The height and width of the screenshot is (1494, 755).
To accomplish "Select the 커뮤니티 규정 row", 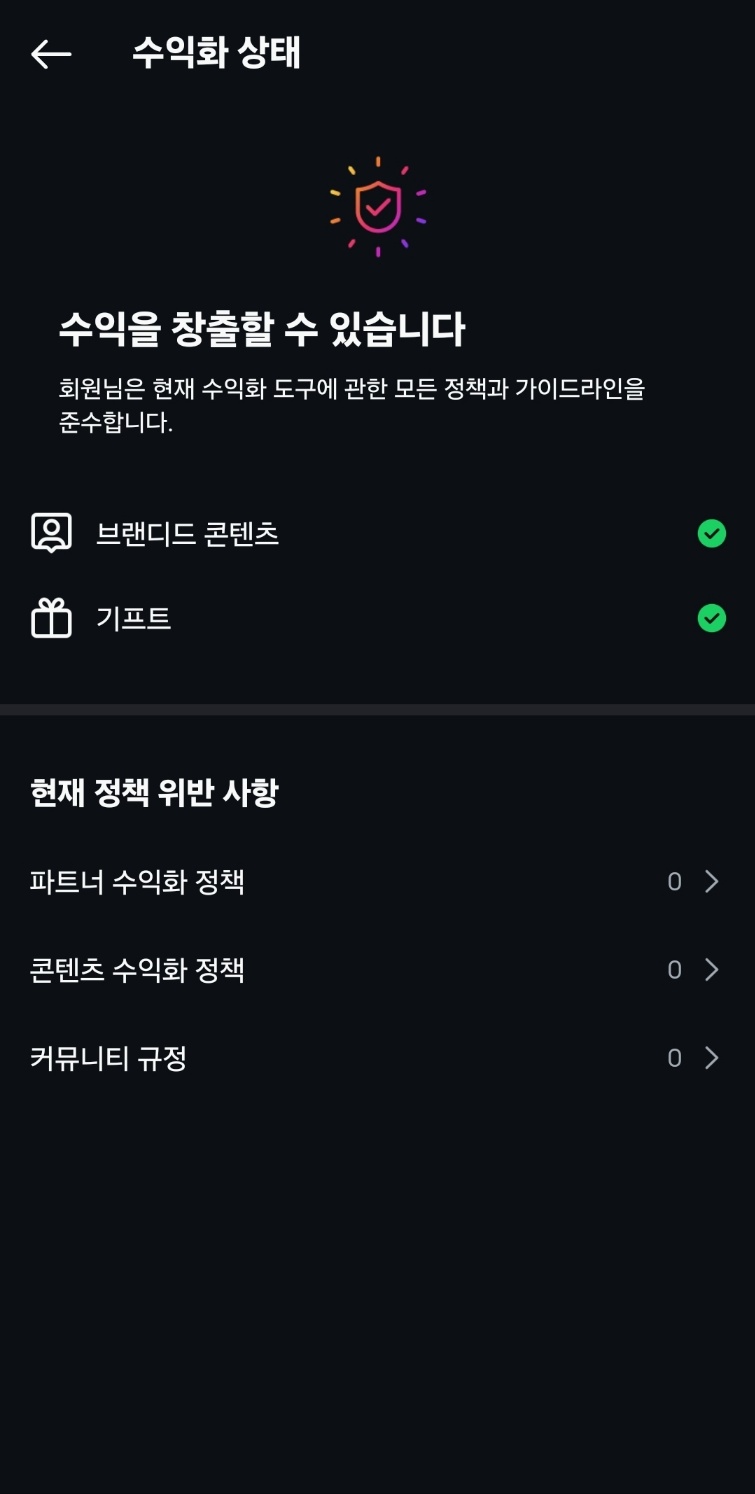I will point(375,1058).
